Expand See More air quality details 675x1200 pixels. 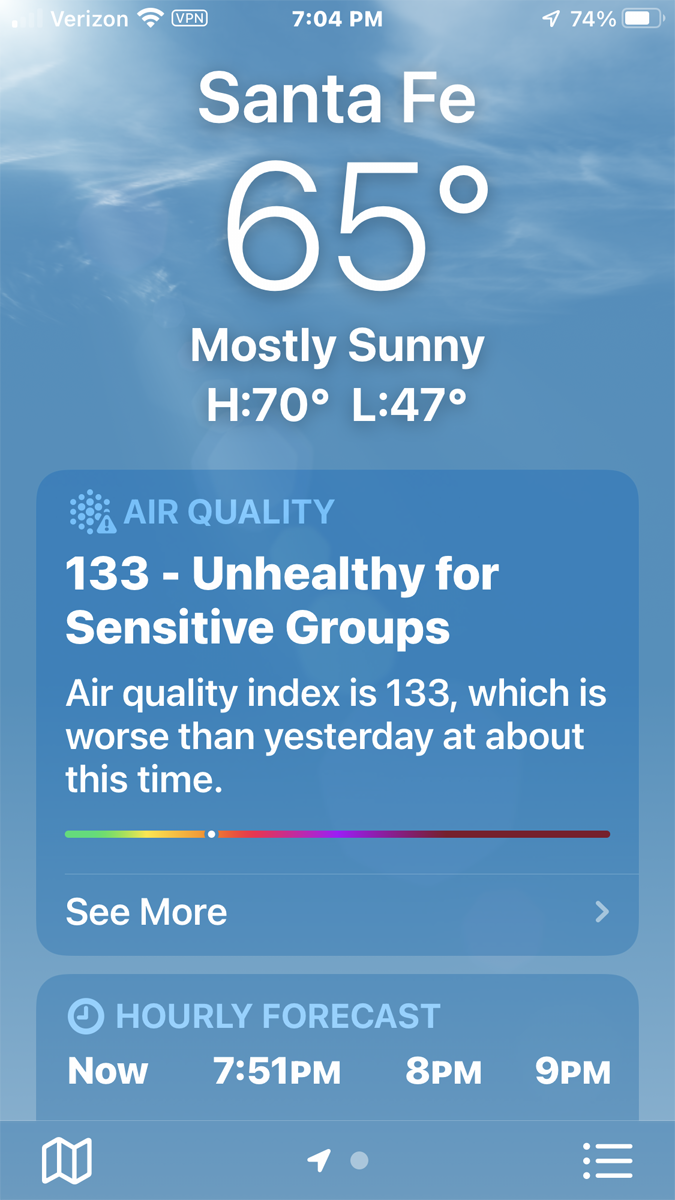337,912
